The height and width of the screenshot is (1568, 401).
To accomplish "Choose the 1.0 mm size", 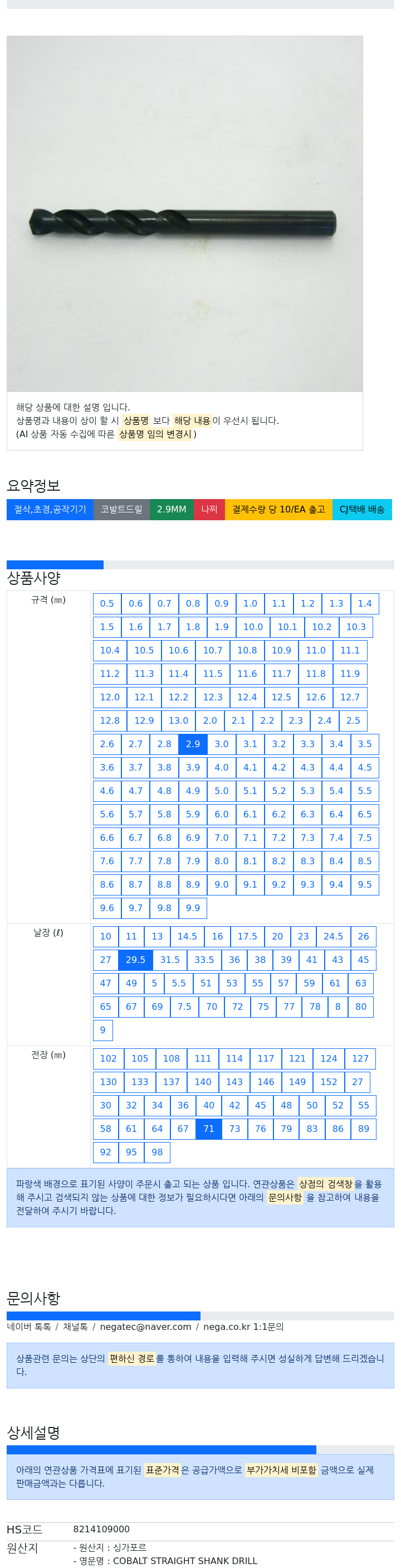I will coord(250,603).
